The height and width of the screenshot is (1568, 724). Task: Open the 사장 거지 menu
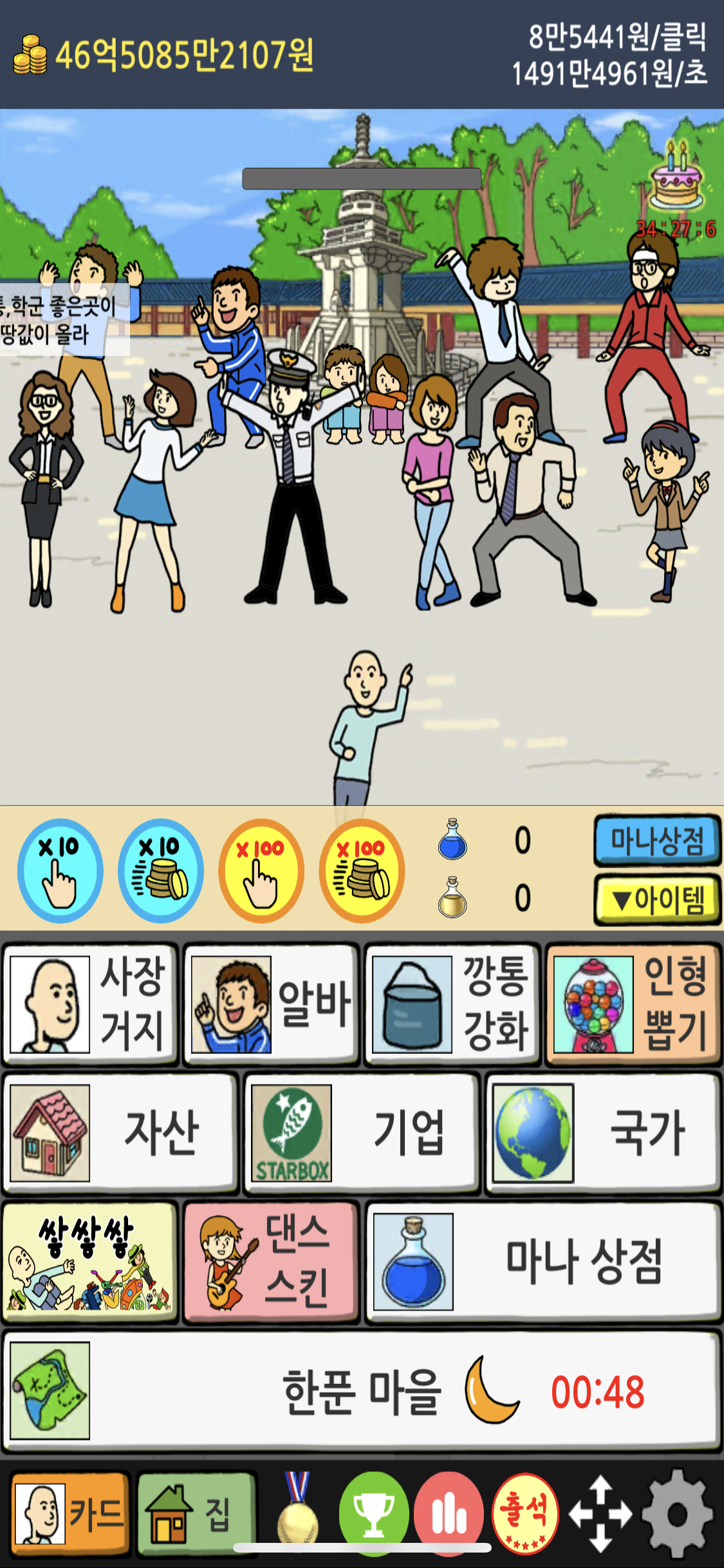91,1004
